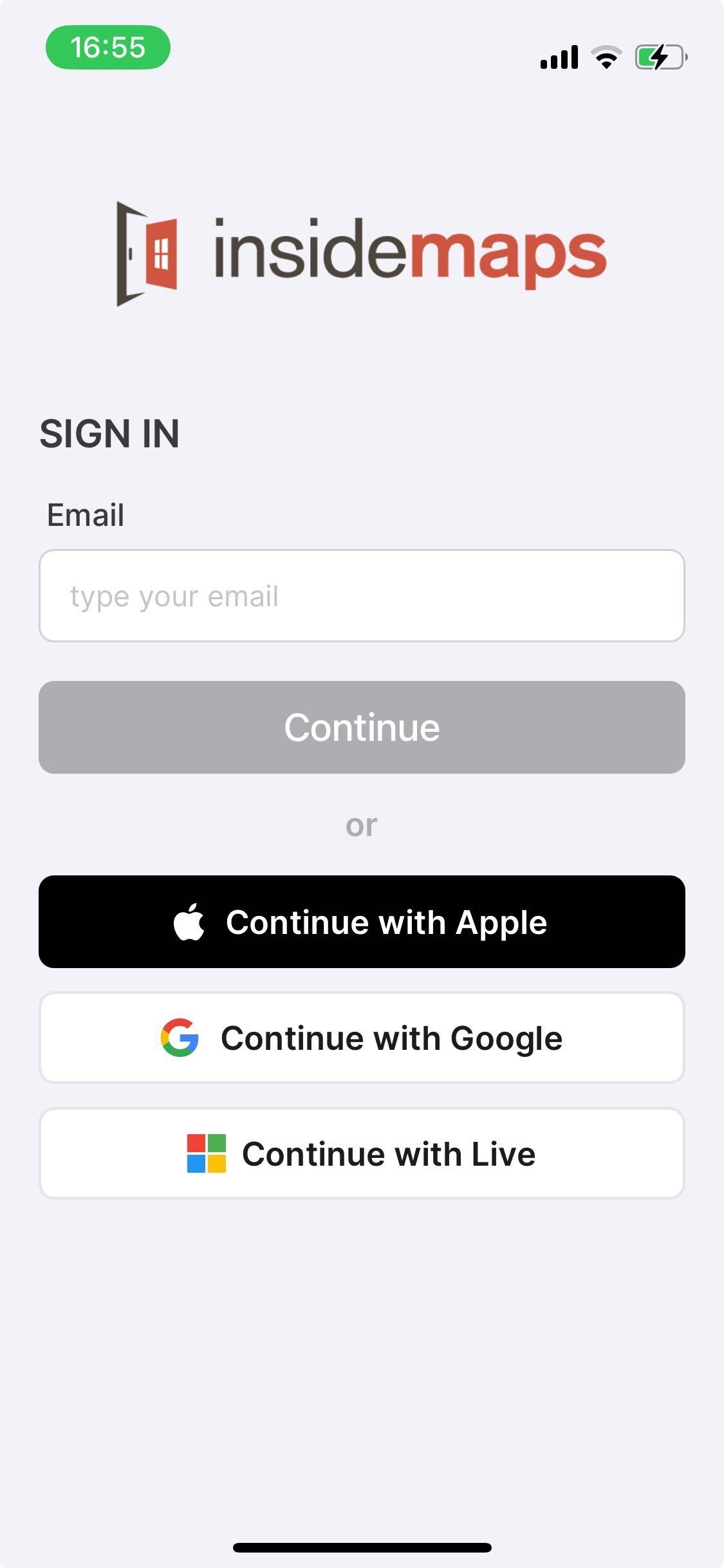Sign in using Continue with Apple
The width and height of the screenshot is (724, 1568).
coord(362,922)
